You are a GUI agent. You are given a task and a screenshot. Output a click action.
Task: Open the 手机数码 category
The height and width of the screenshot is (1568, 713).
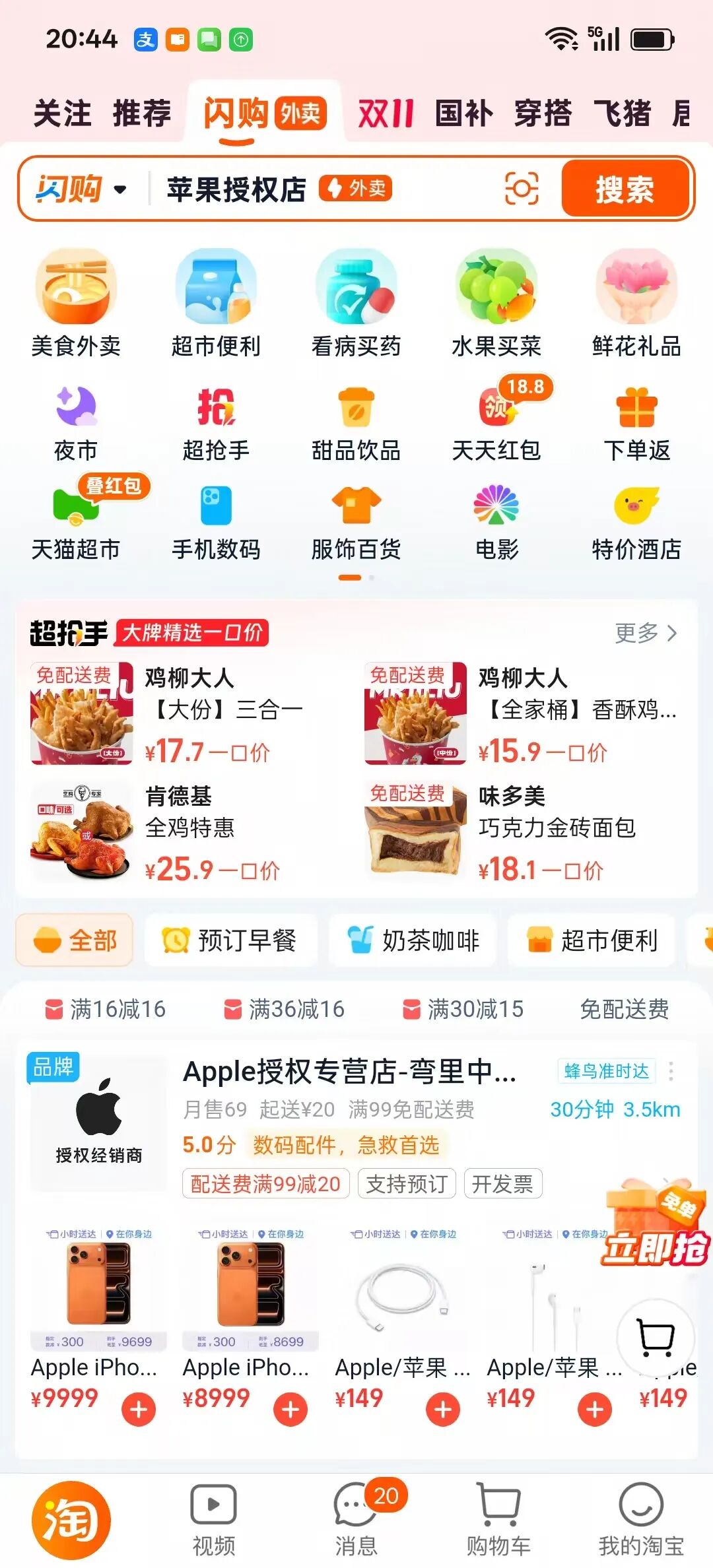pos(216,522)
